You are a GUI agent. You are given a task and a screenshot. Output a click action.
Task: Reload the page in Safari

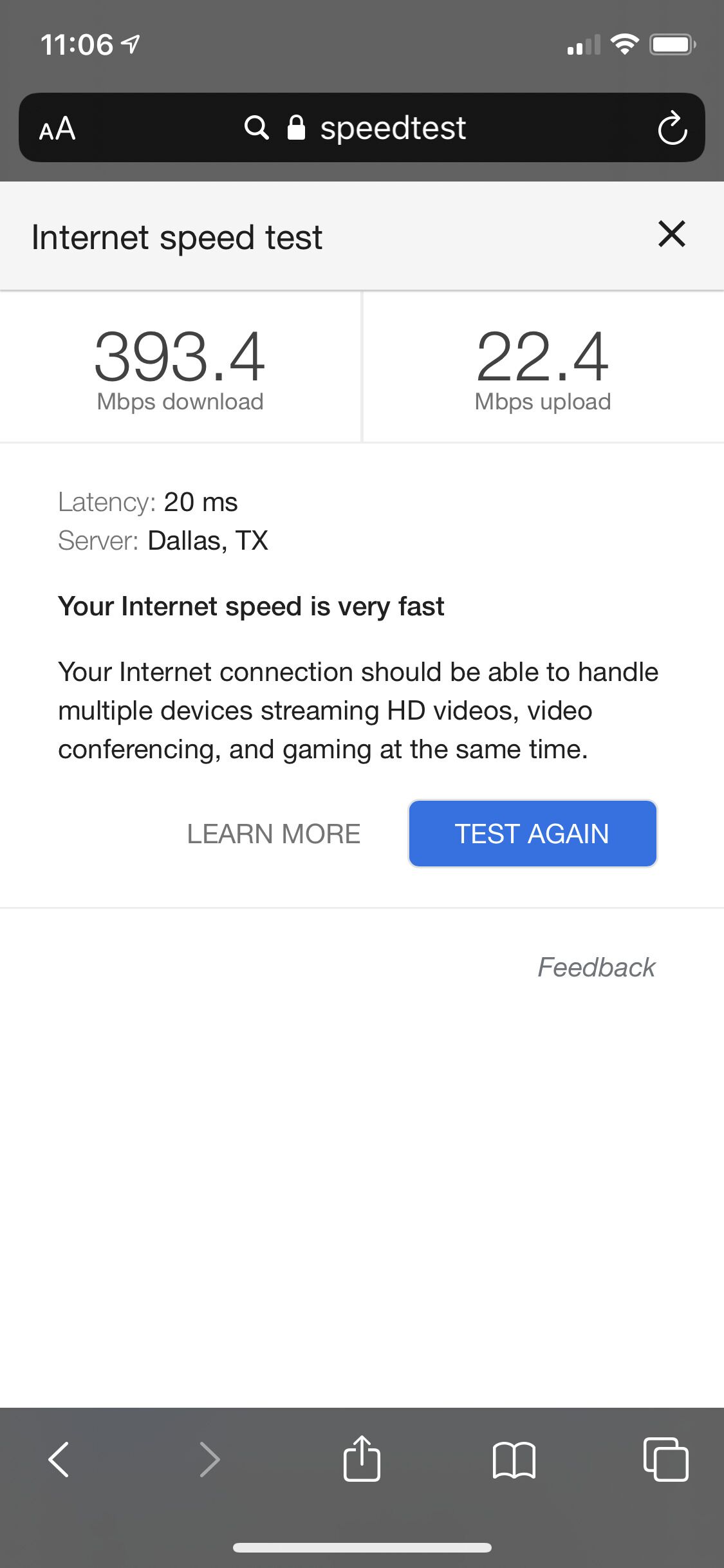[x=672, y=128]
